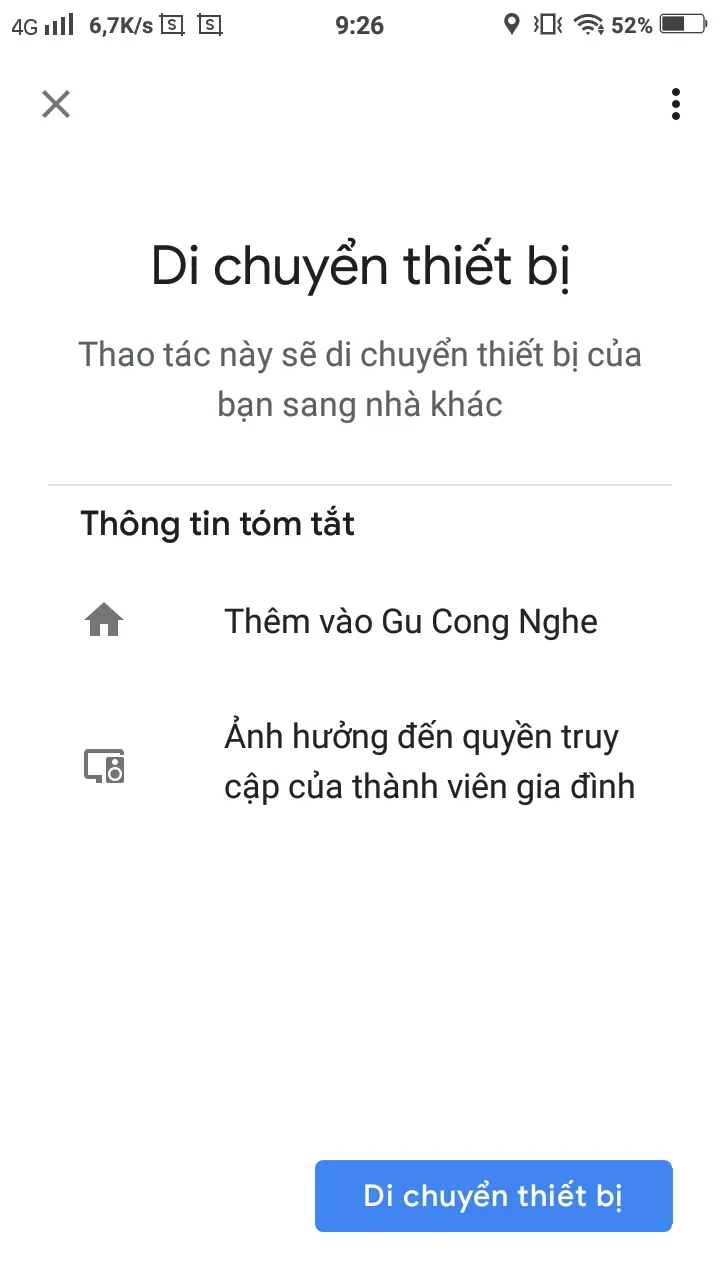This screenshot has width=720, height=1280.
Task: Tap the Thêm vào Gu Cong Nghe summary row
Action: coord(410,620)
